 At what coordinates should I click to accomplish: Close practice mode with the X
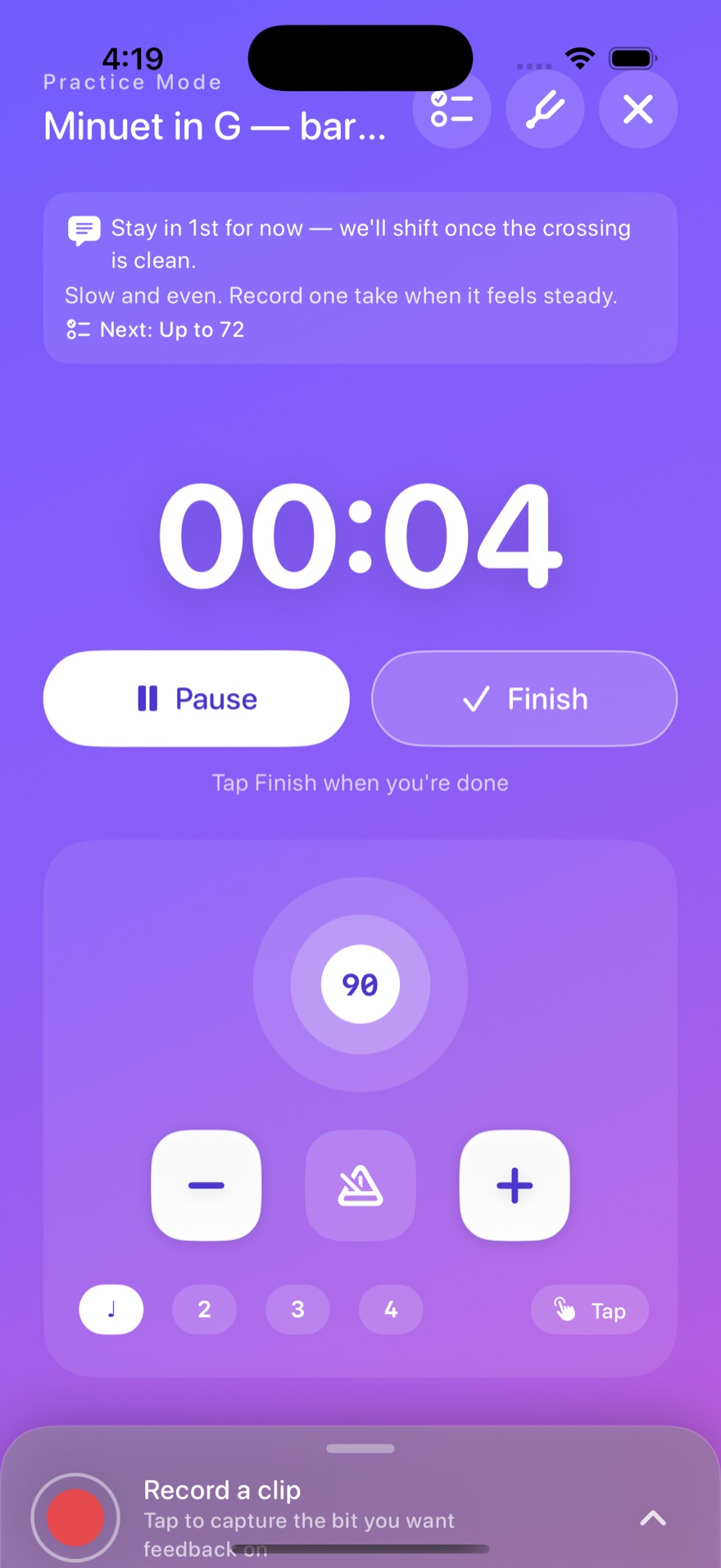tap(638, 109)
